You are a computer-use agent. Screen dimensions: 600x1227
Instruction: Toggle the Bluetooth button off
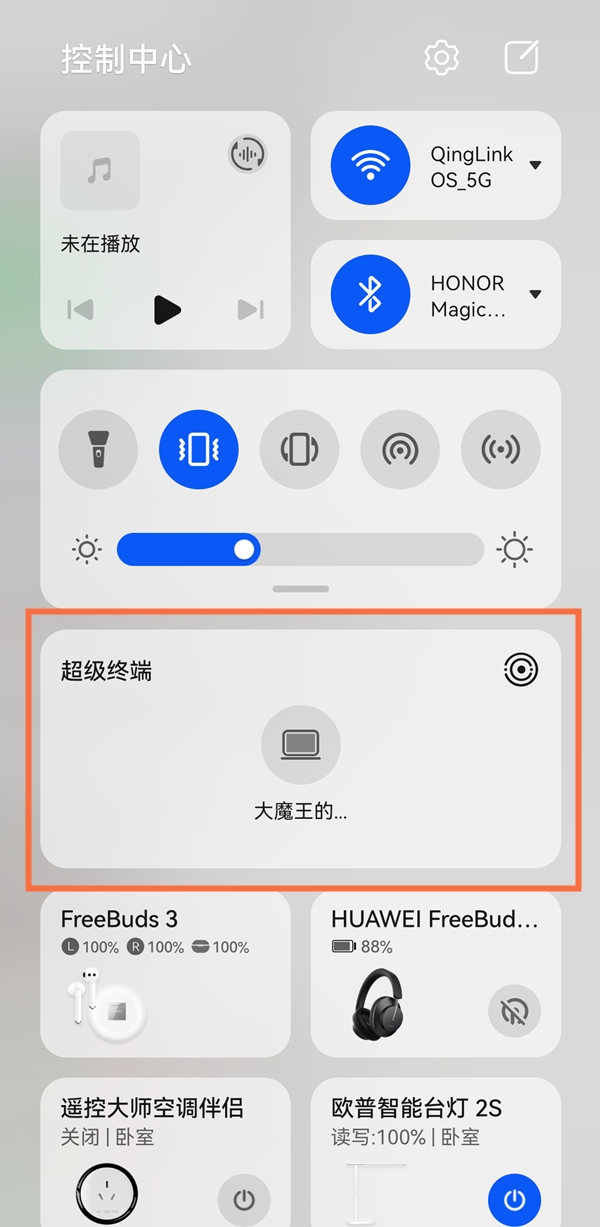(371, 295)
